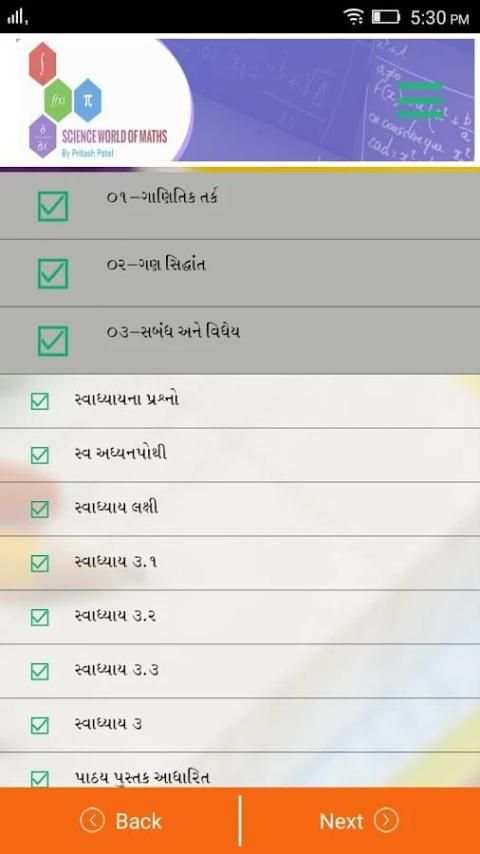Toggle the સ્વાધ્યાય ૩.૧ checkbox
Viewport: 480px width, 854px height.
(x=40, y=564)
